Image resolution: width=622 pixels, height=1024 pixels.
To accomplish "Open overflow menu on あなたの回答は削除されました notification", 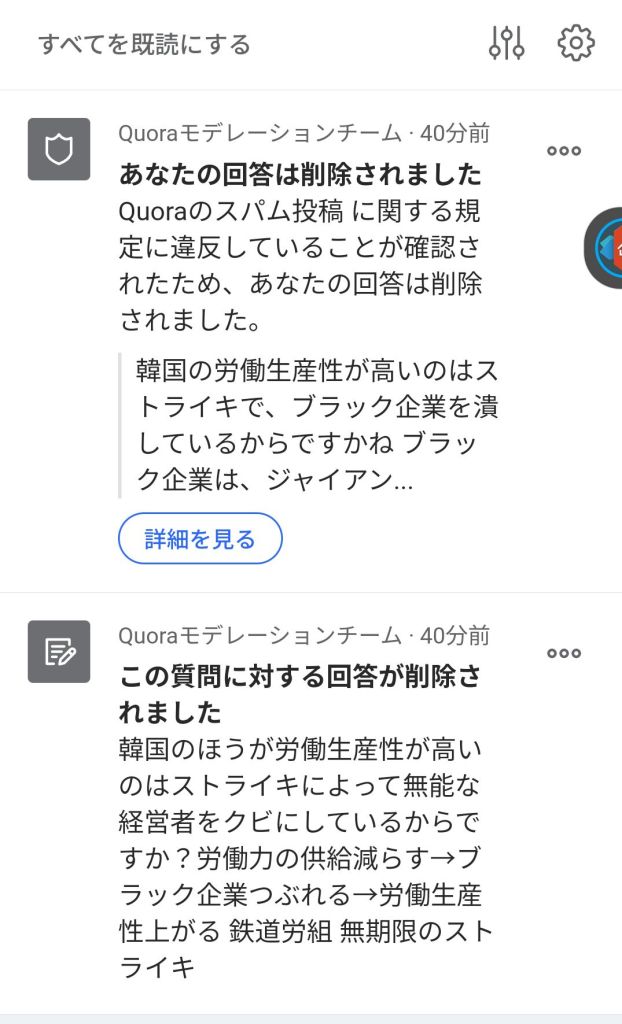I will click(x=563, y=151).
